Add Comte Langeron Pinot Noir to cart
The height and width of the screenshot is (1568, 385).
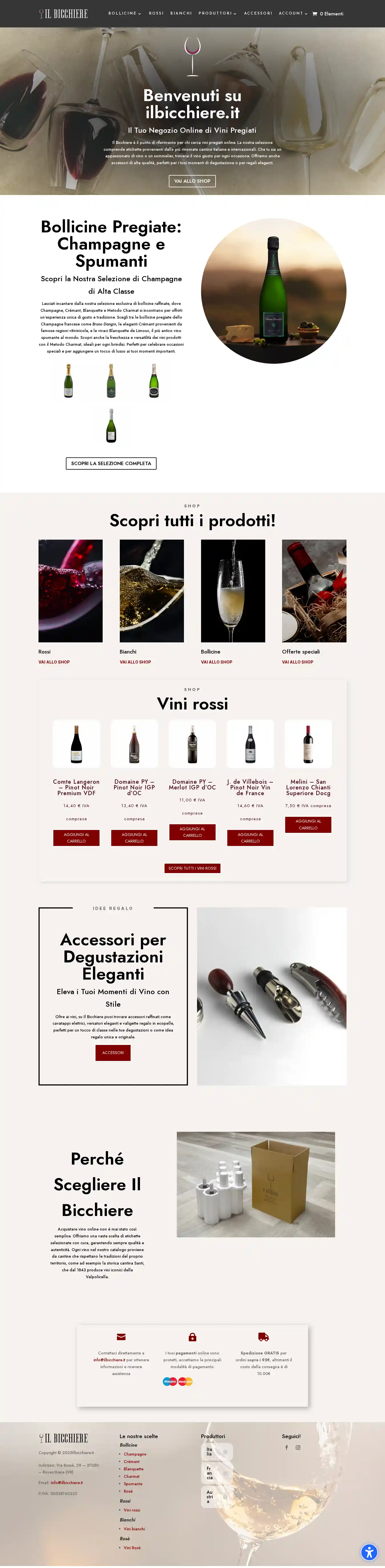(x=77, y=838)
